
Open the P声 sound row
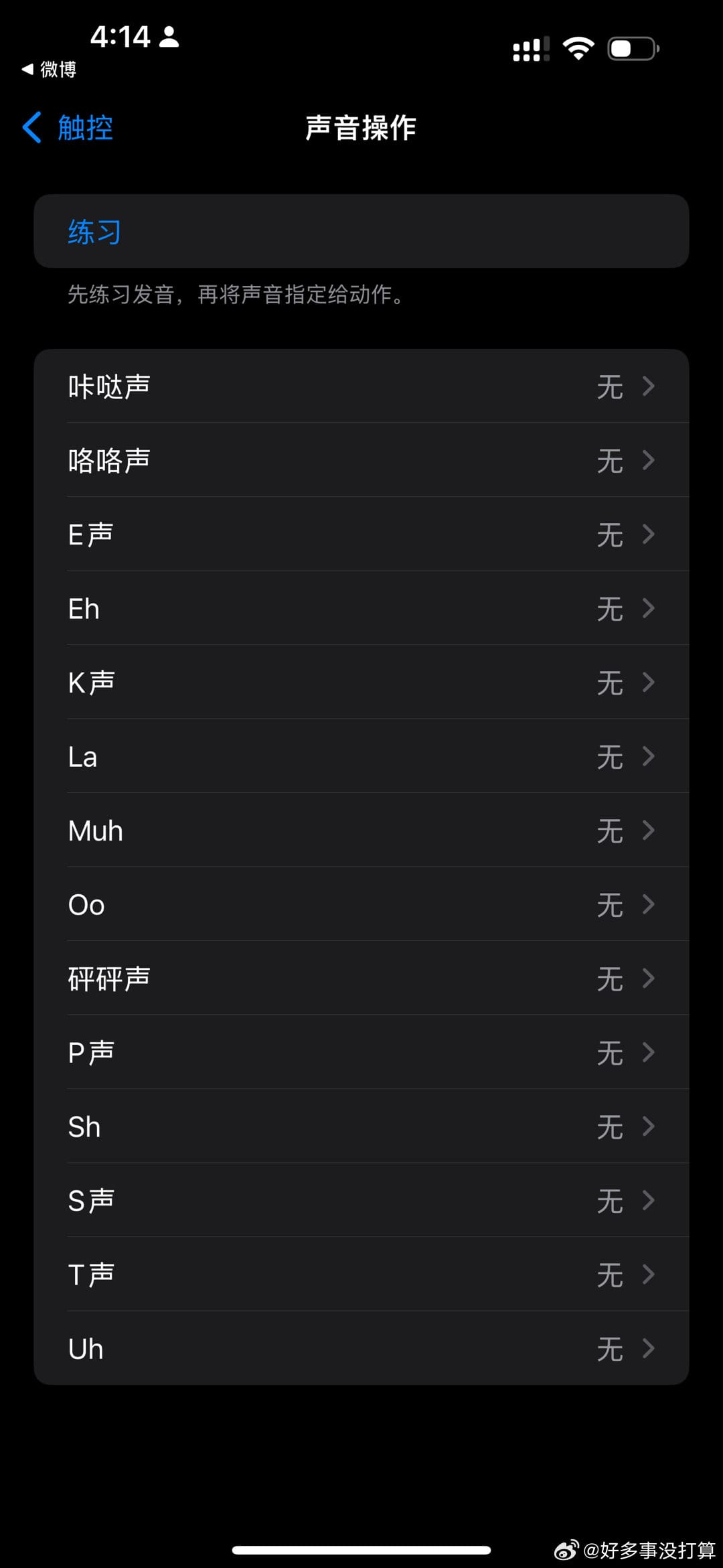[361, 1052]
